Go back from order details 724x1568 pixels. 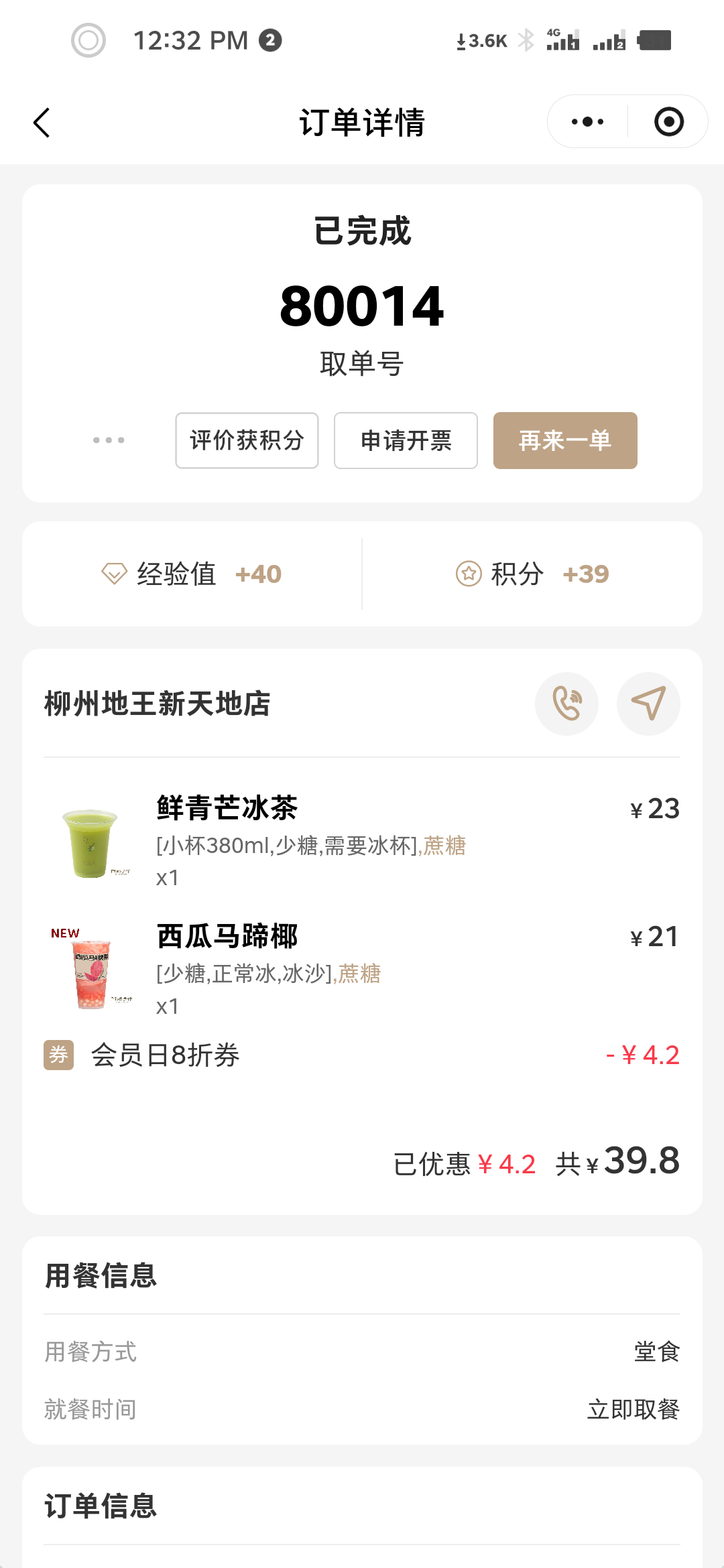42,123
